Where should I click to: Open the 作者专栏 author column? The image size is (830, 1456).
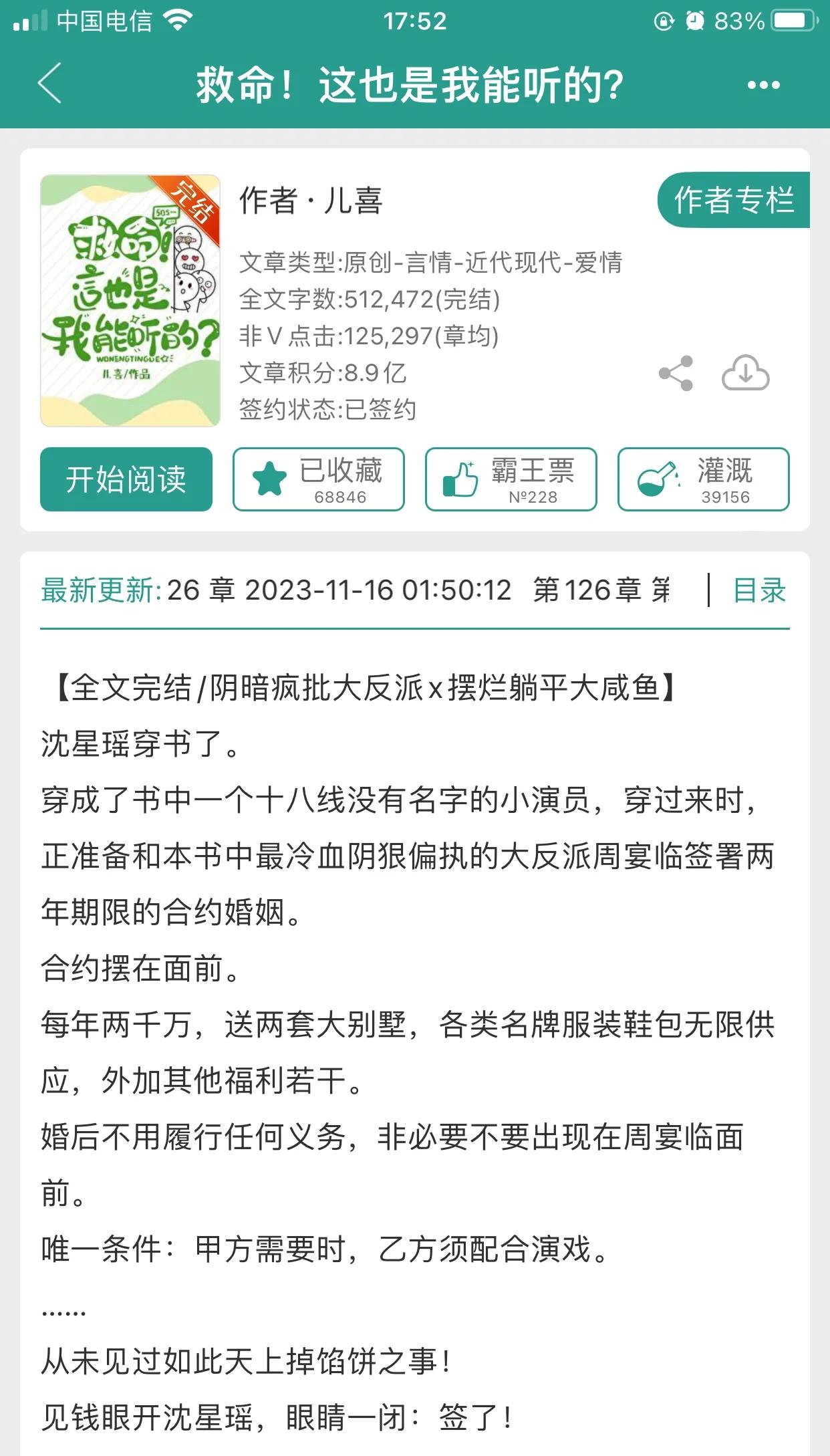click(x=734, y=200)
